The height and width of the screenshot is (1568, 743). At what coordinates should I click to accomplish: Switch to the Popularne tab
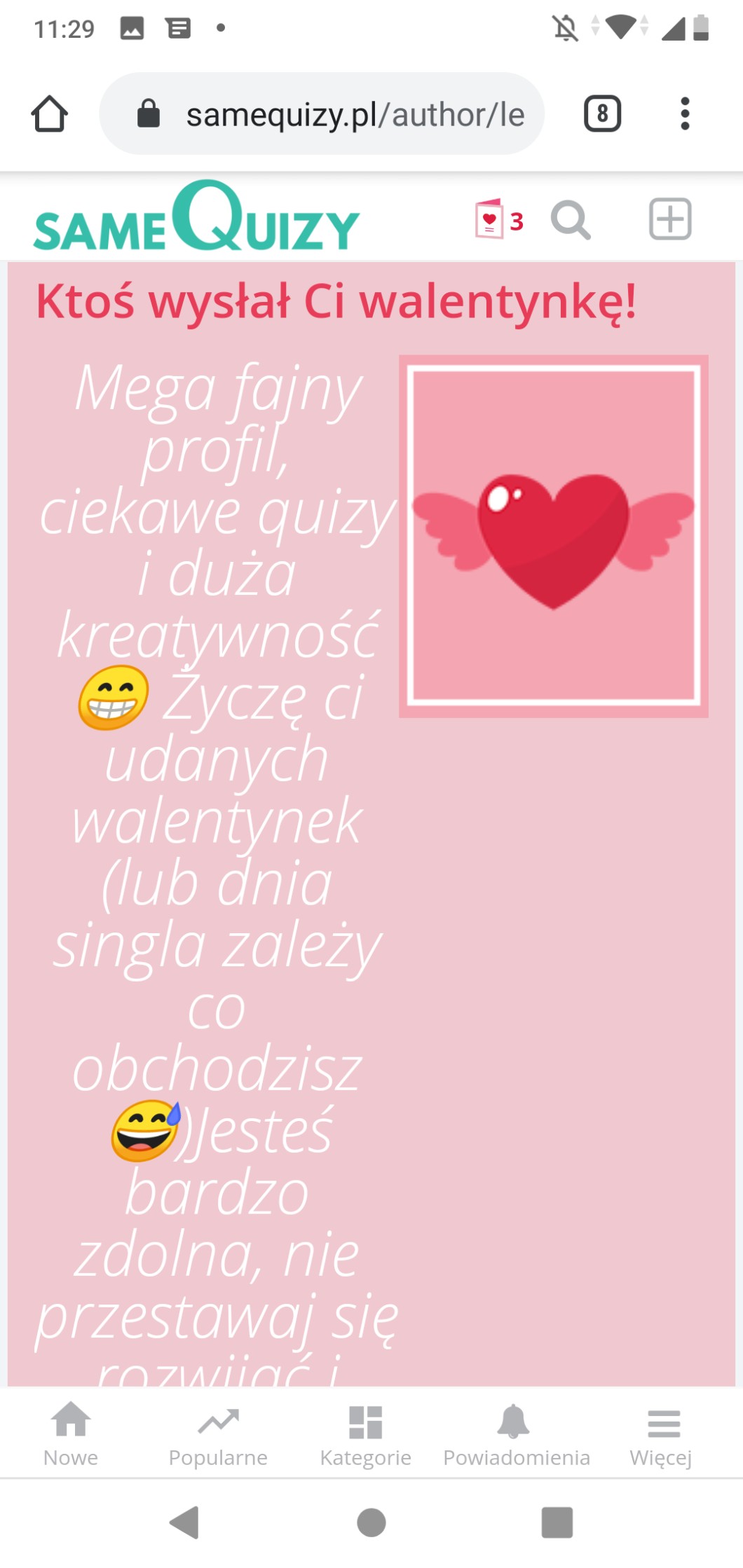pos(218,1434)
